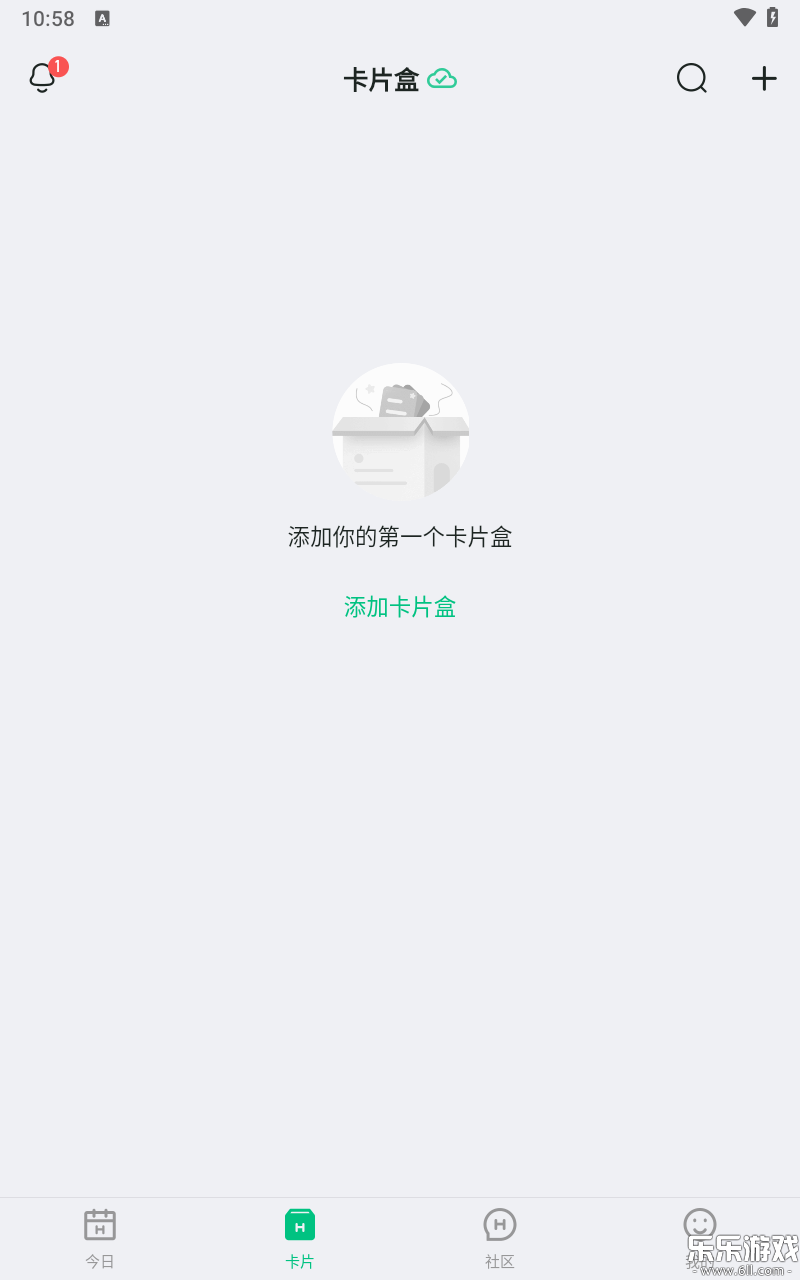Tap the battery indicator in the status bar
This screenshot has width=800, height=1280.
pyautogui.click(x=772, y=17)
